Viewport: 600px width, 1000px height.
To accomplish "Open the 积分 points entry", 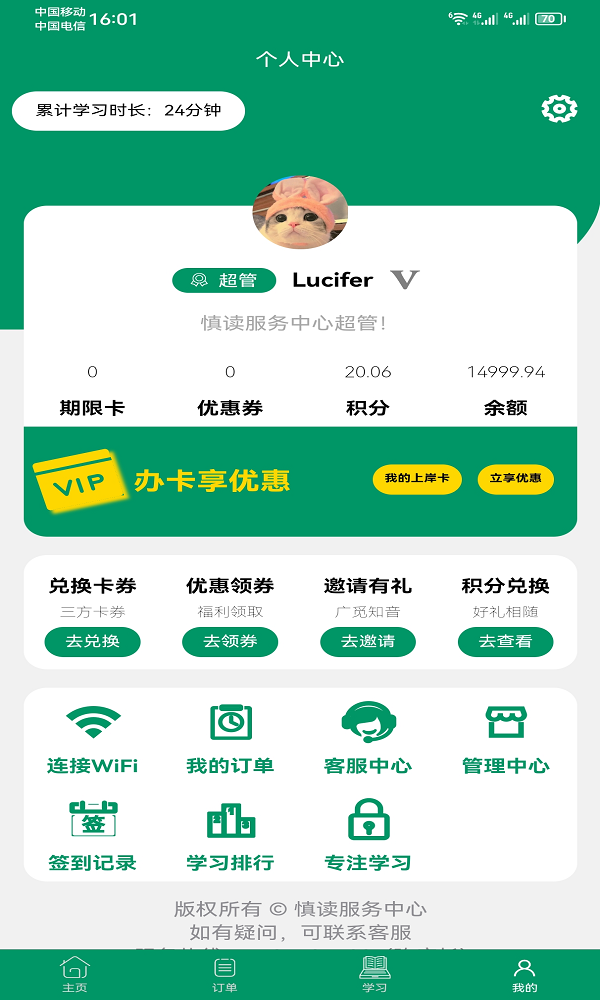I will 368,390.
